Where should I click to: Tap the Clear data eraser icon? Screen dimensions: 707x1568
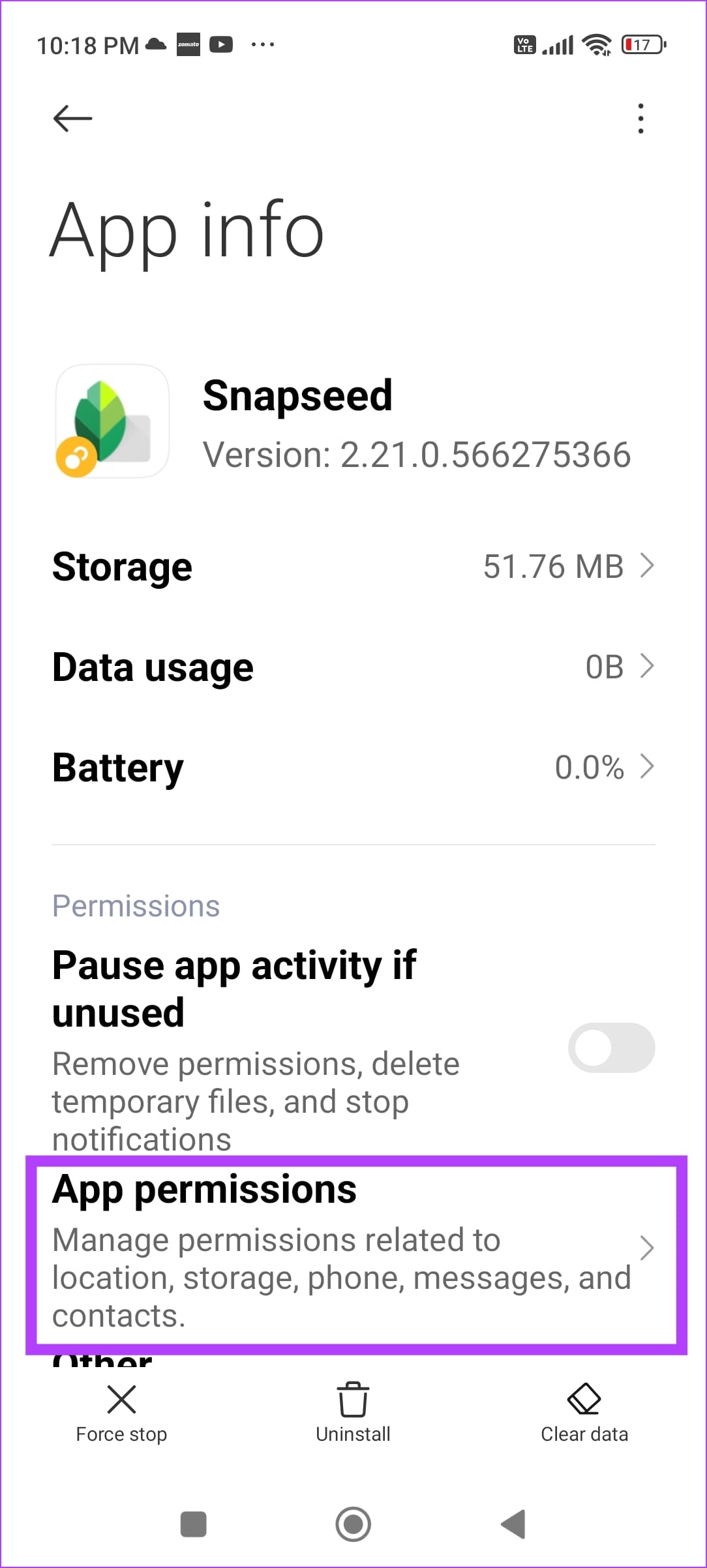point(584,1400)
